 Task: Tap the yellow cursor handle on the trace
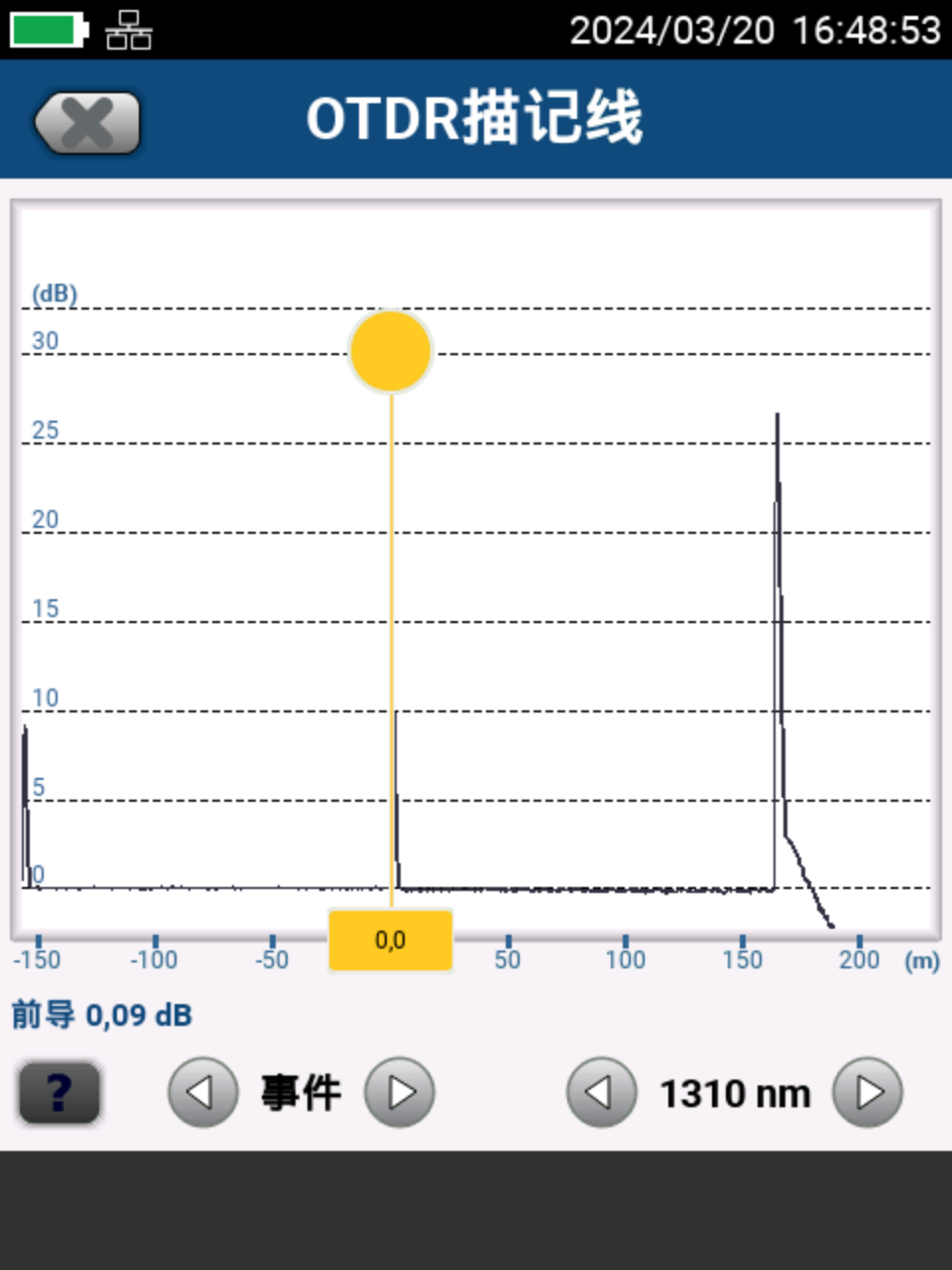click(391, 351)
